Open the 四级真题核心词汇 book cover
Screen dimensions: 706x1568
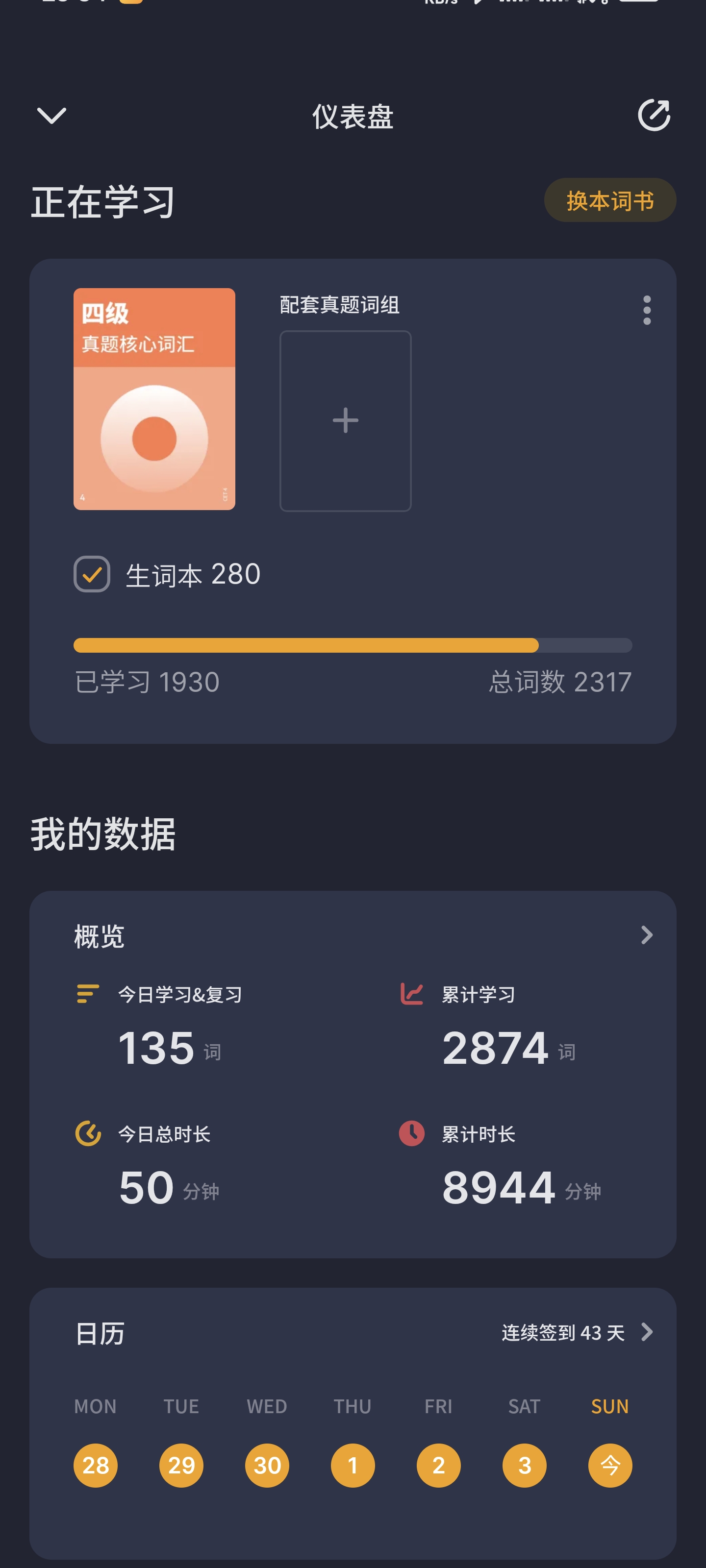[154, 399]
